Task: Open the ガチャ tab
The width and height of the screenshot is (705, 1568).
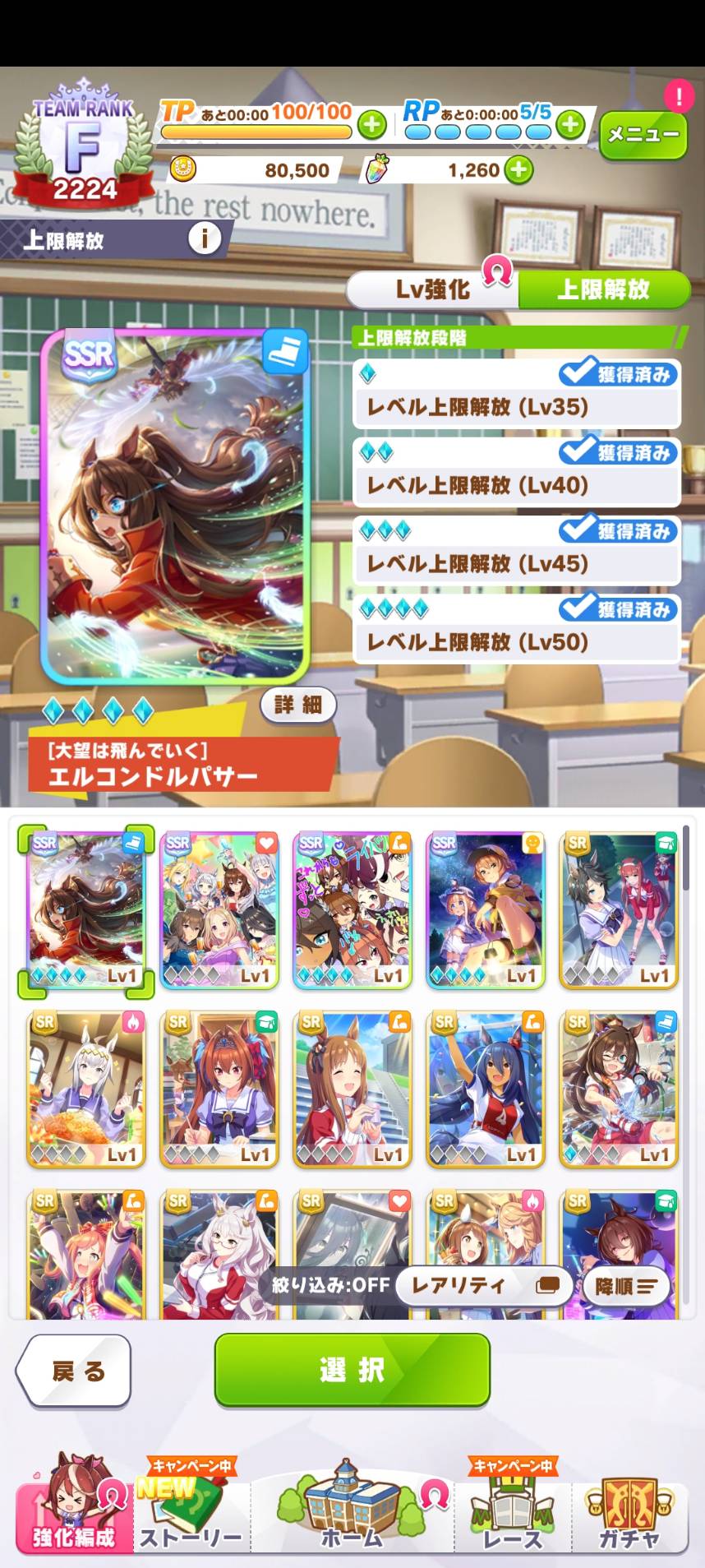Action: [629, 1515]
